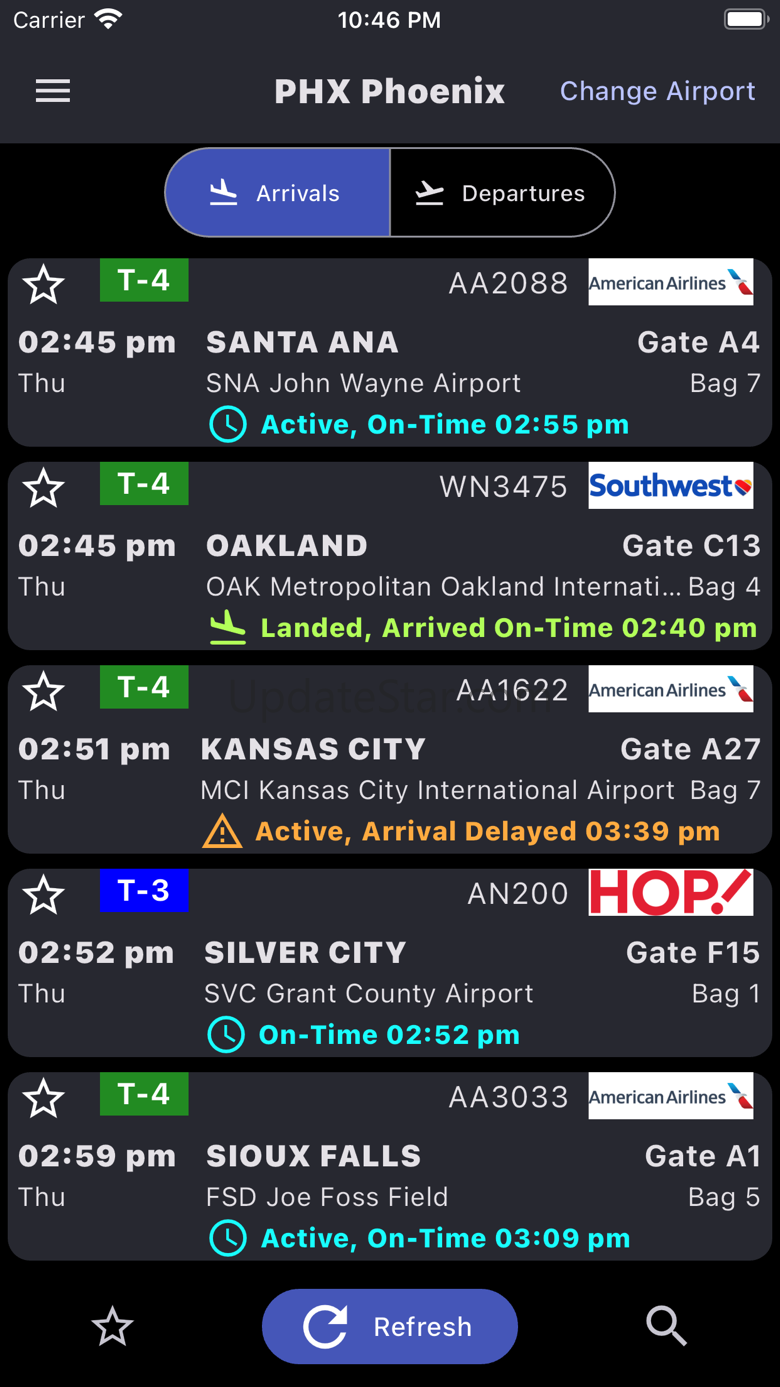The image size is (780, 1387).
Task: Tap the Change Airport link
Action: coord(657,91)
